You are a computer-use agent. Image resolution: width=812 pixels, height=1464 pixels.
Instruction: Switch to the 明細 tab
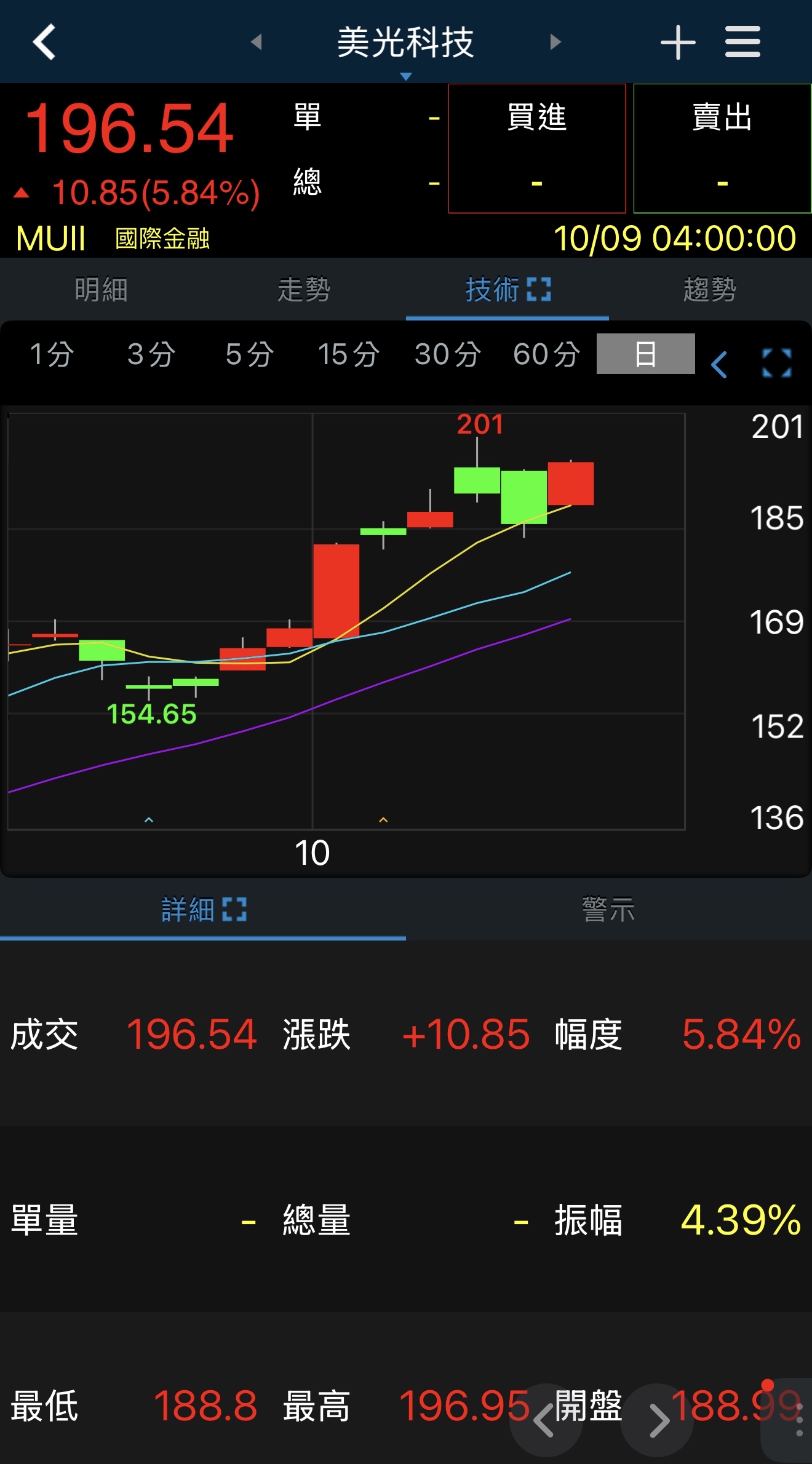pyautogui.click(x=101, y=289)
